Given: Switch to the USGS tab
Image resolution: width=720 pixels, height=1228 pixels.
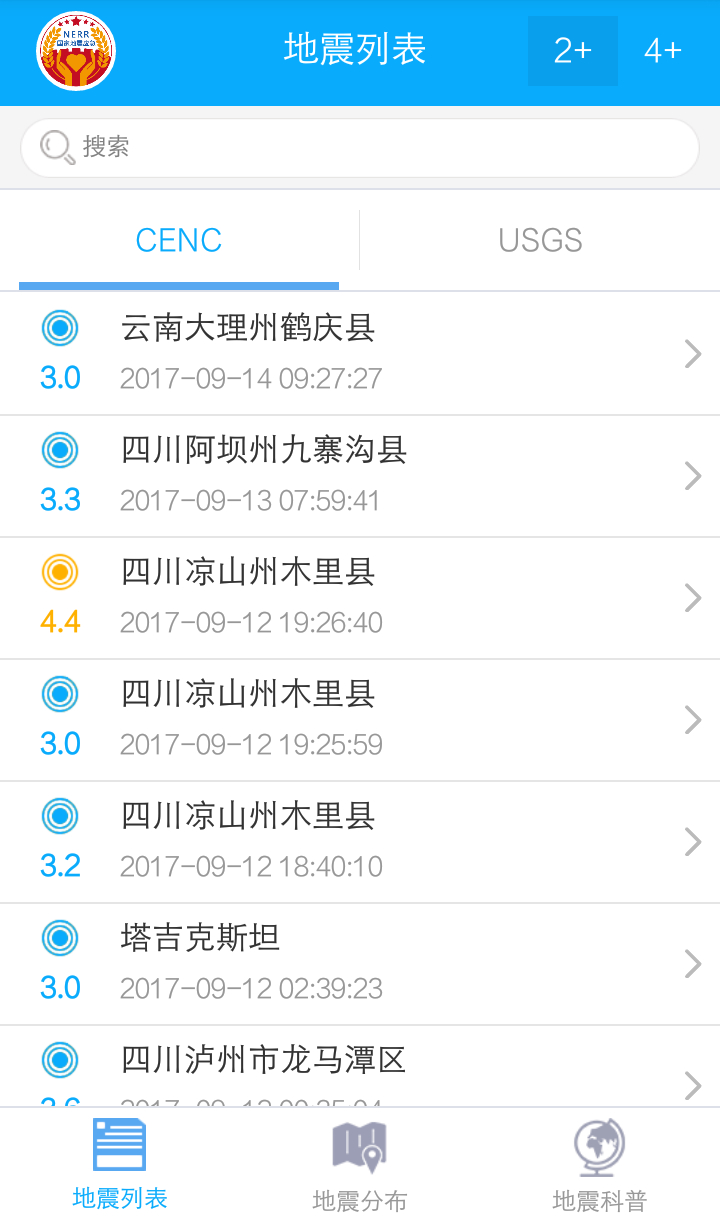Looking at the screenshot, I should click(540, 240).
